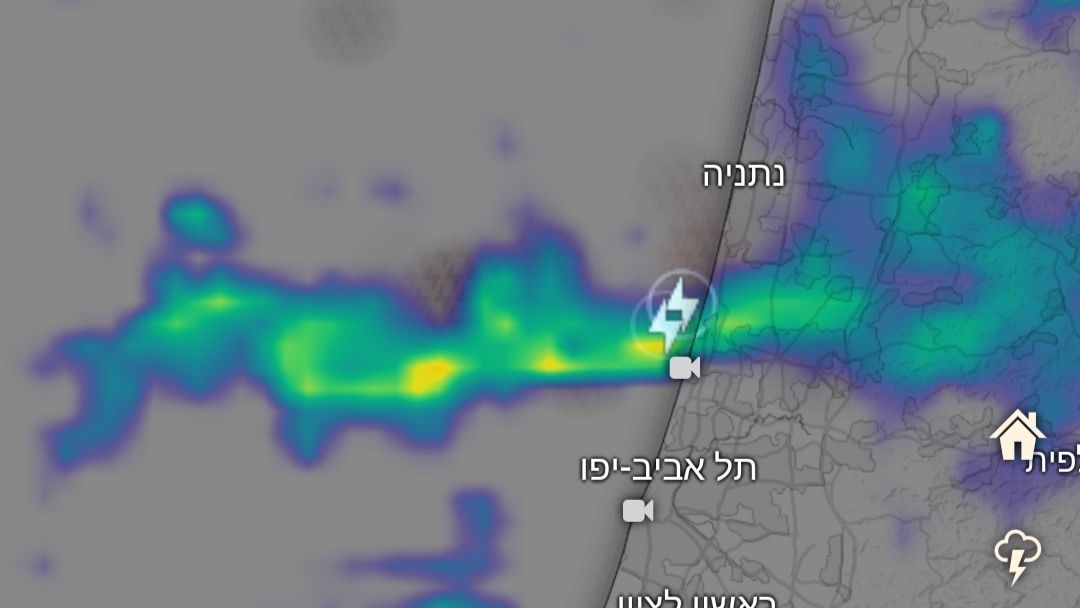Open the thunderstorm weather icon marker
1080x608 pixels.
tap(1017, 556)
